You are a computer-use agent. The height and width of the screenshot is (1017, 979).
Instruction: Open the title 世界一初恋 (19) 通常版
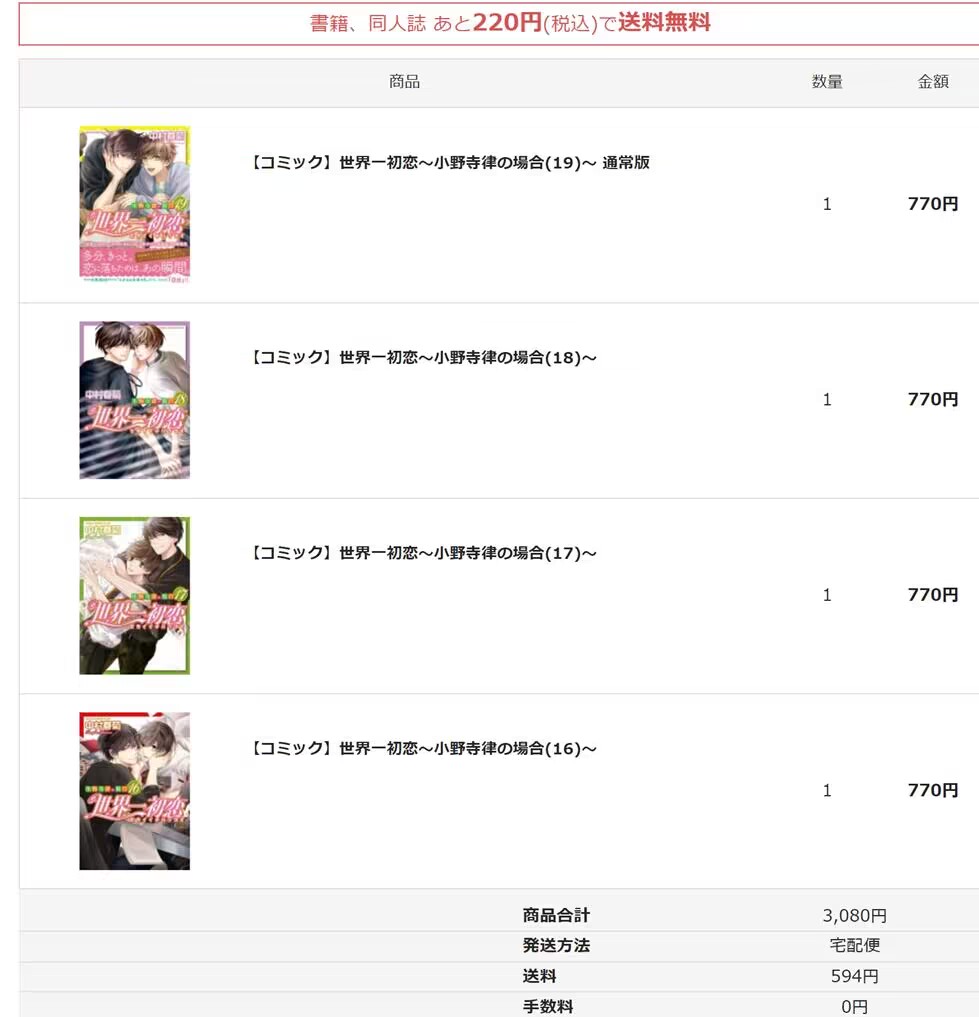coord(450,162)
